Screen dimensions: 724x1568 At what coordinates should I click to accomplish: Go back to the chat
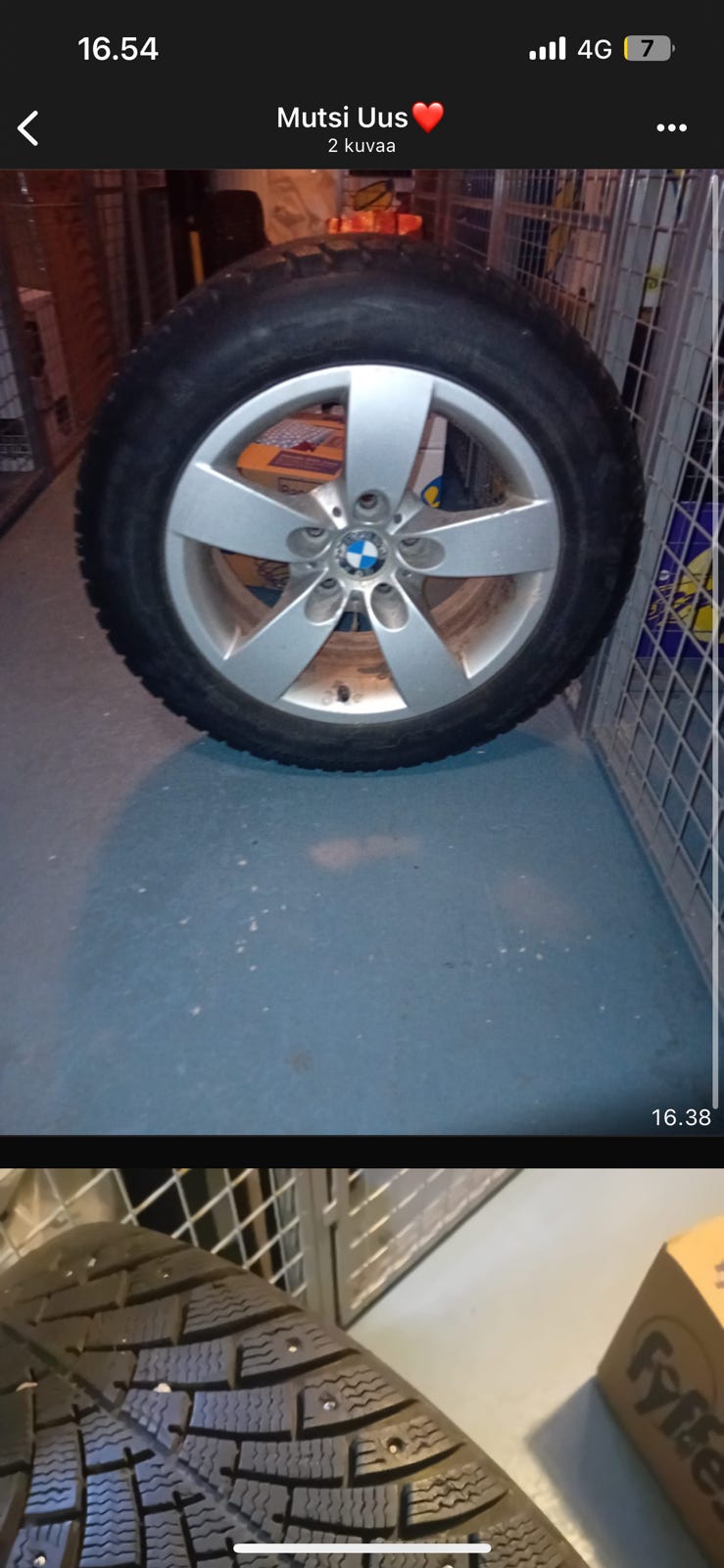[x=28, y=128]
